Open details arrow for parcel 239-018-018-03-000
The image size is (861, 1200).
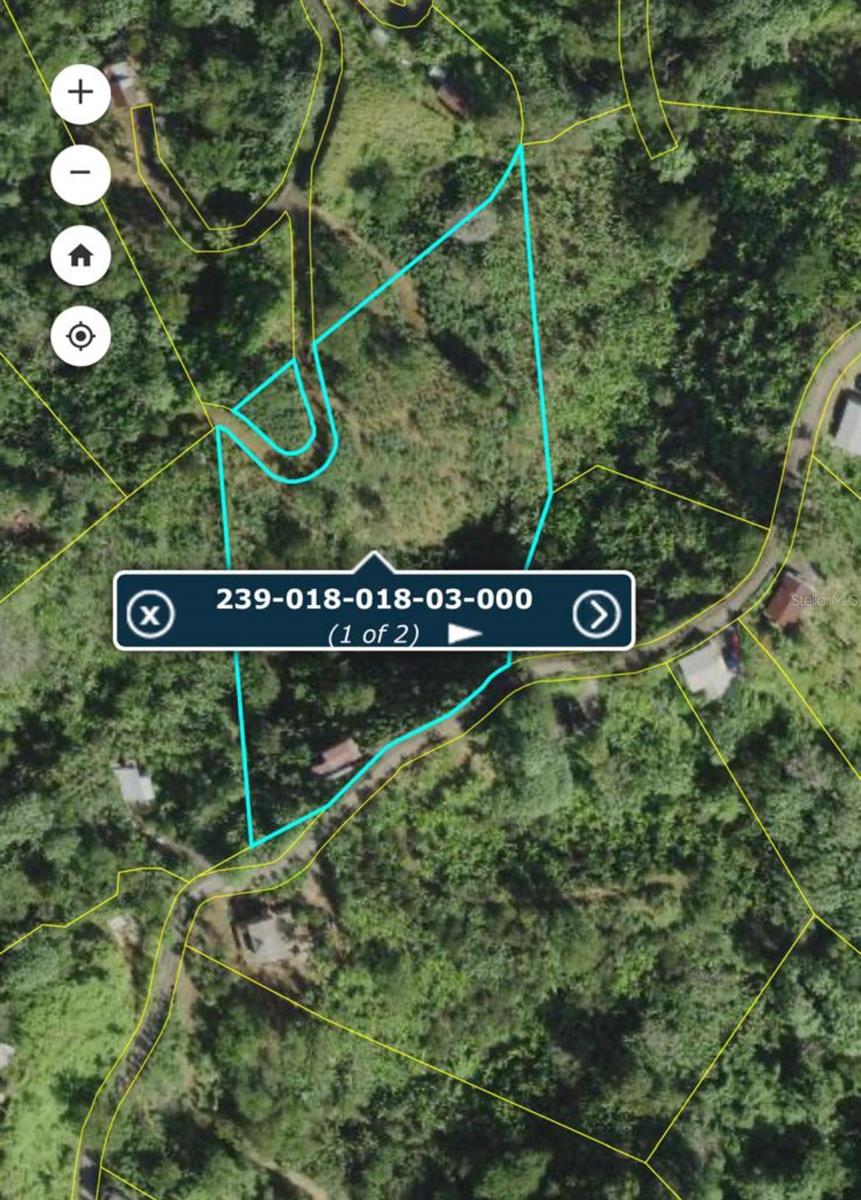(596, 614)
